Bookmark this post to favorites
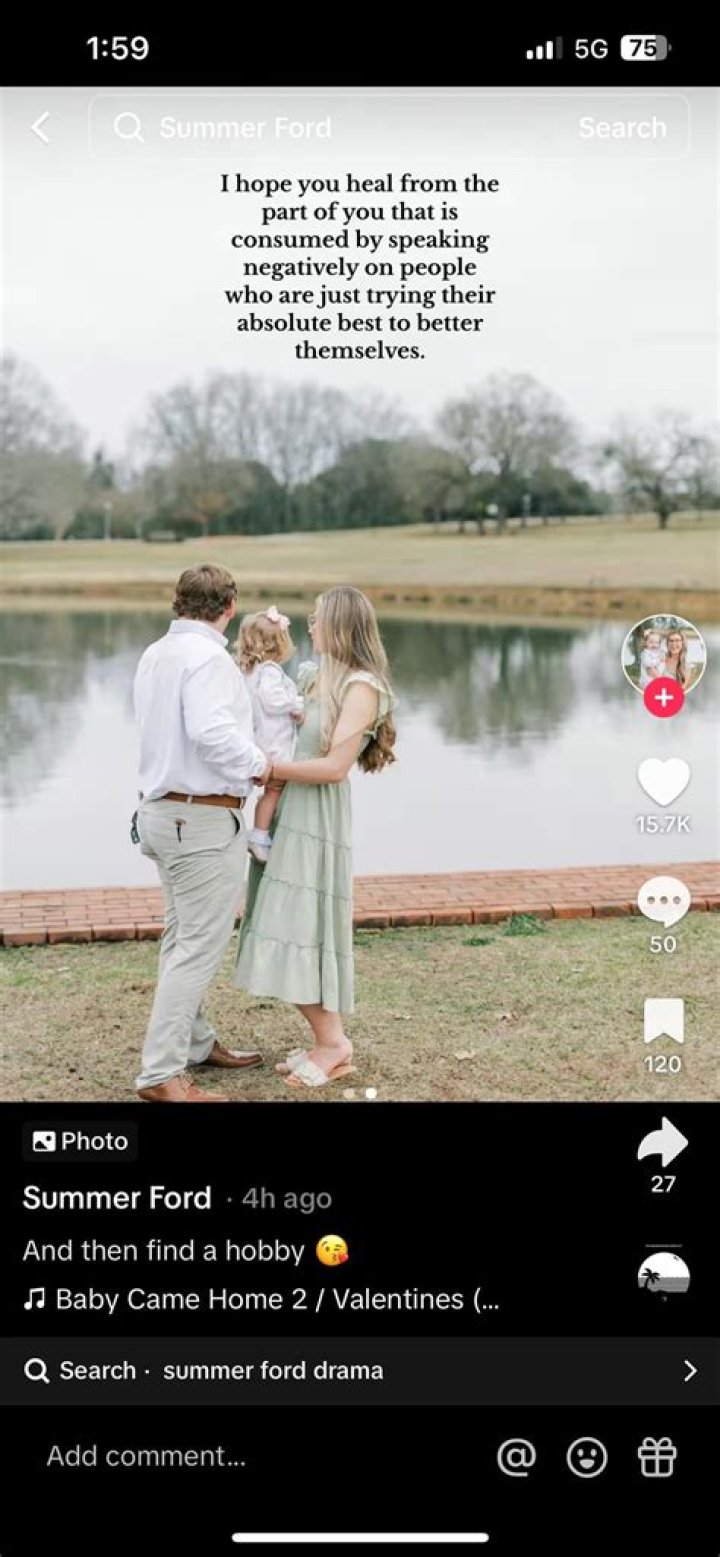This screenshot has height=1557, width=720. coord(663,1022)
